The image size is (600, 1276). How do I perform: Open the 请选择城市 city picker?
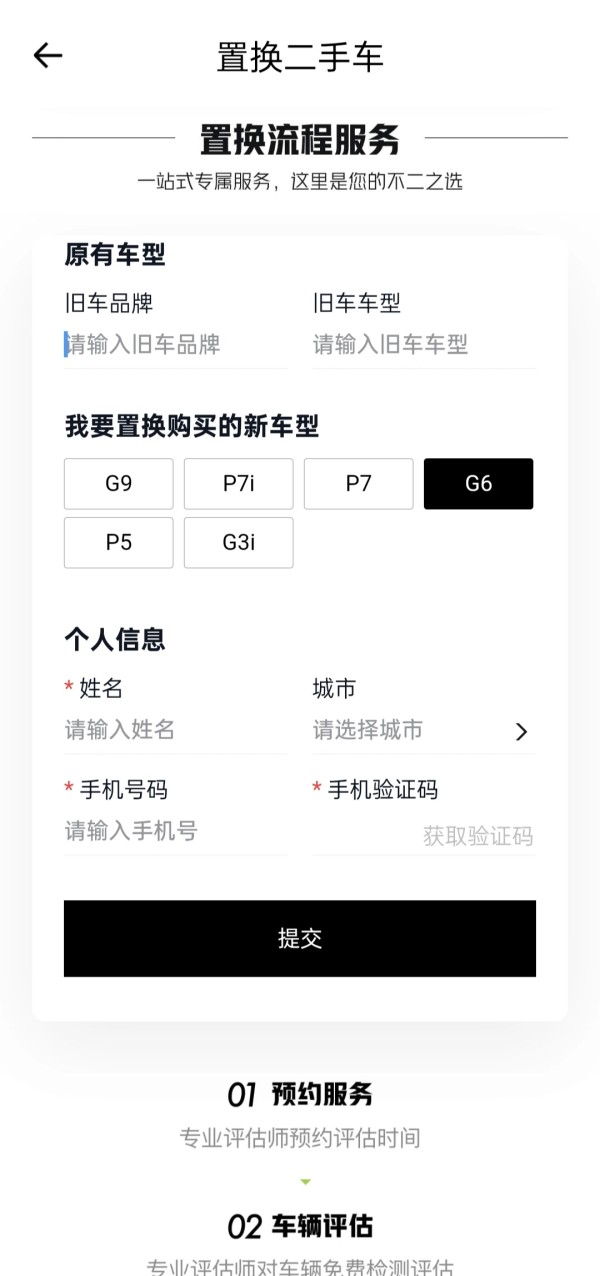tap(424, 730)
